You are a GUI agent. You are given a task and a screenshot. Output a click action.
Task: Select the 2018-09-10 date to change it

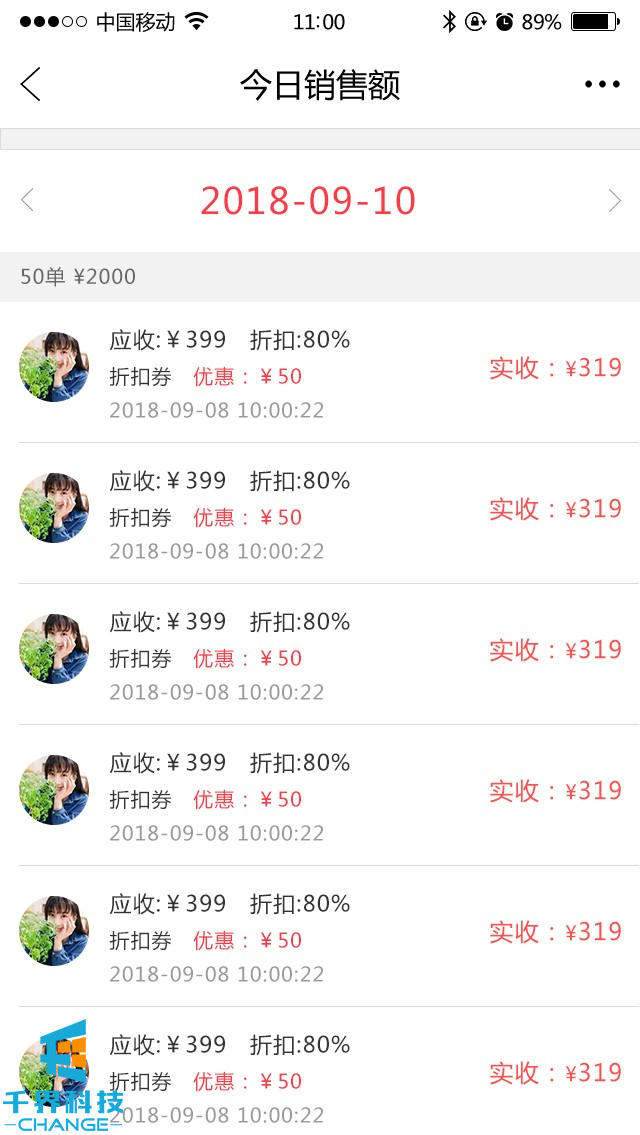click(x=308, y=201)
